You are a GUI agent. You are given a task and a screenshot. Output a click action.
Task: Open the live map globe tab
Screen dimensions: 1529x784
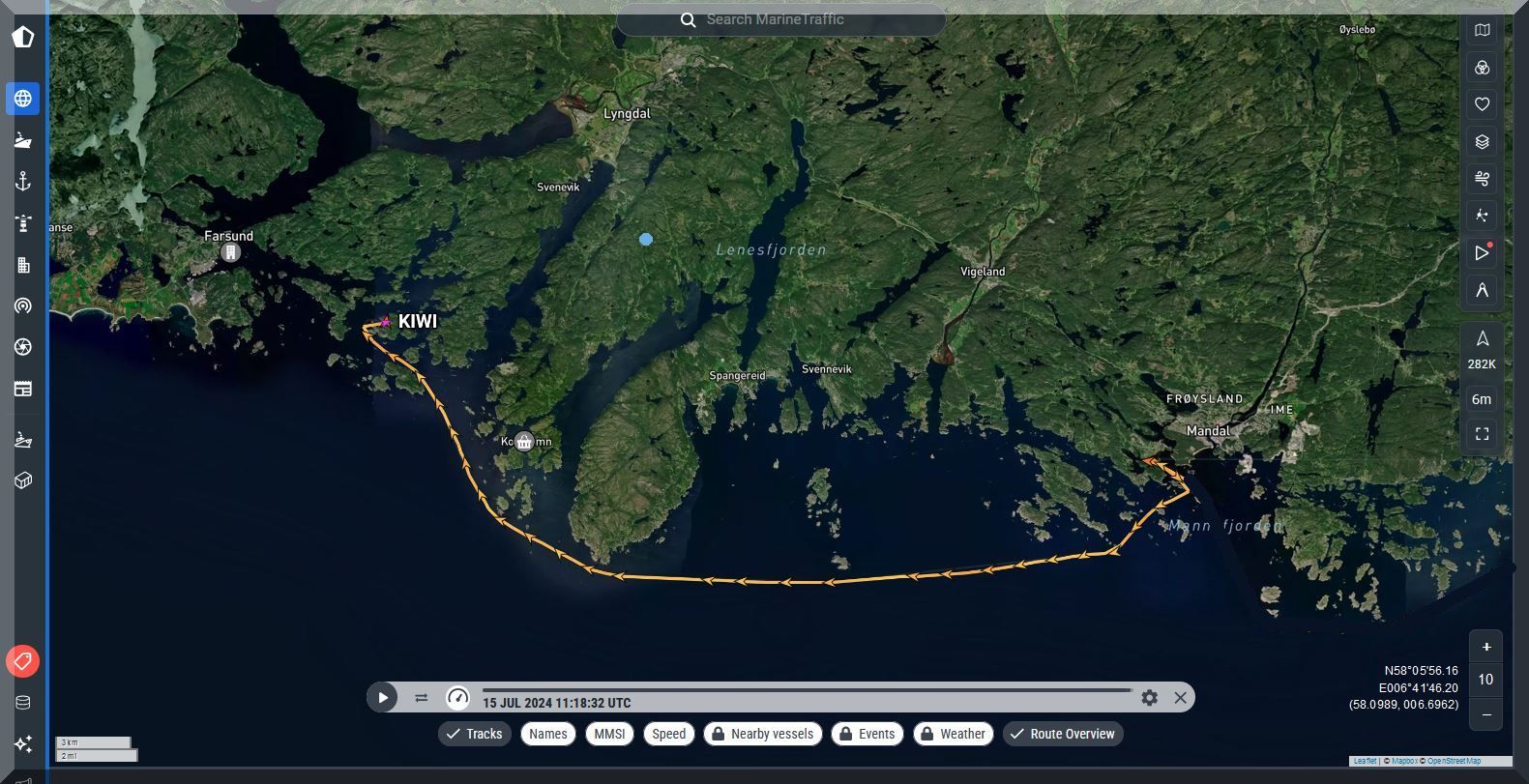click(x=23, y=98)
